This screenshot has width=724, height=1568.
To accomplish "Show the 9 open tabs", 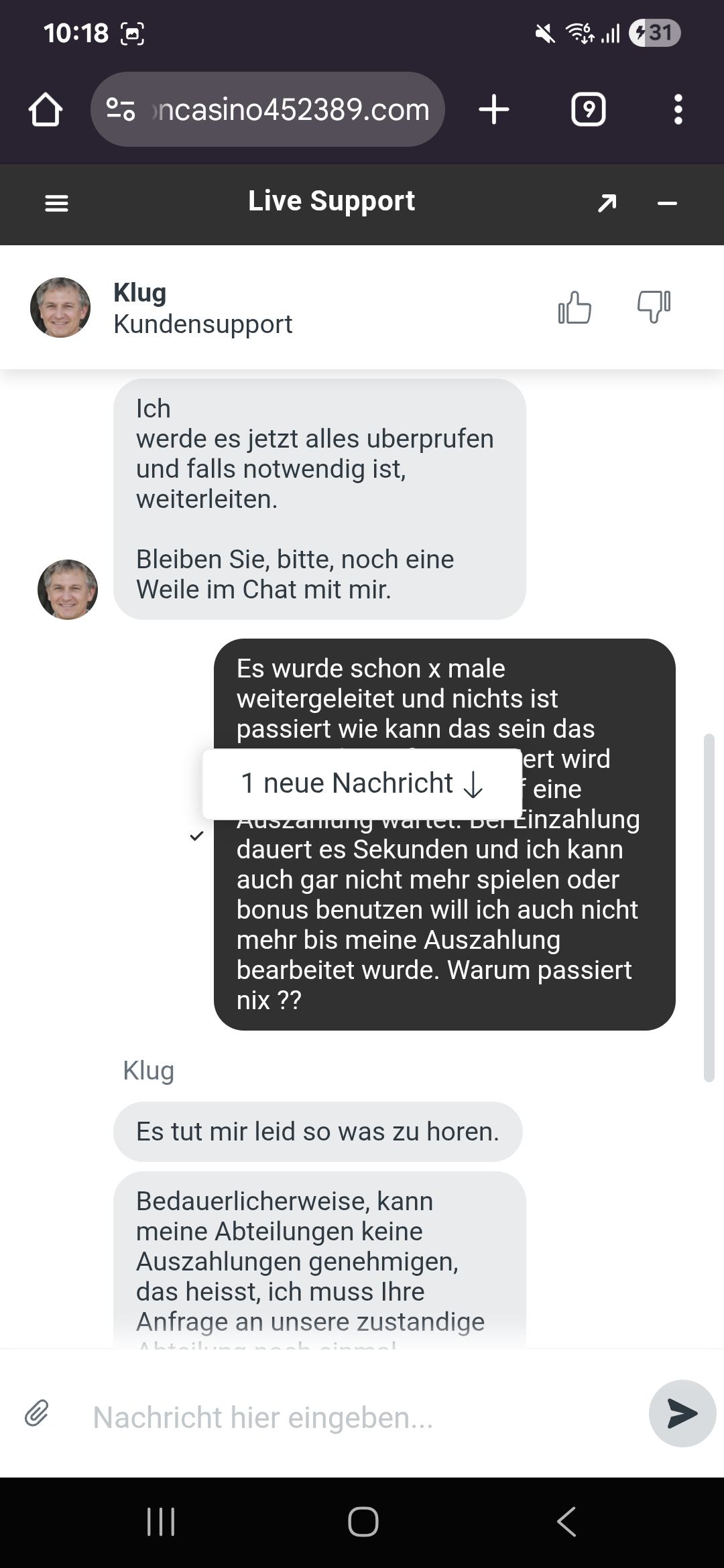I will pos(588,109).
